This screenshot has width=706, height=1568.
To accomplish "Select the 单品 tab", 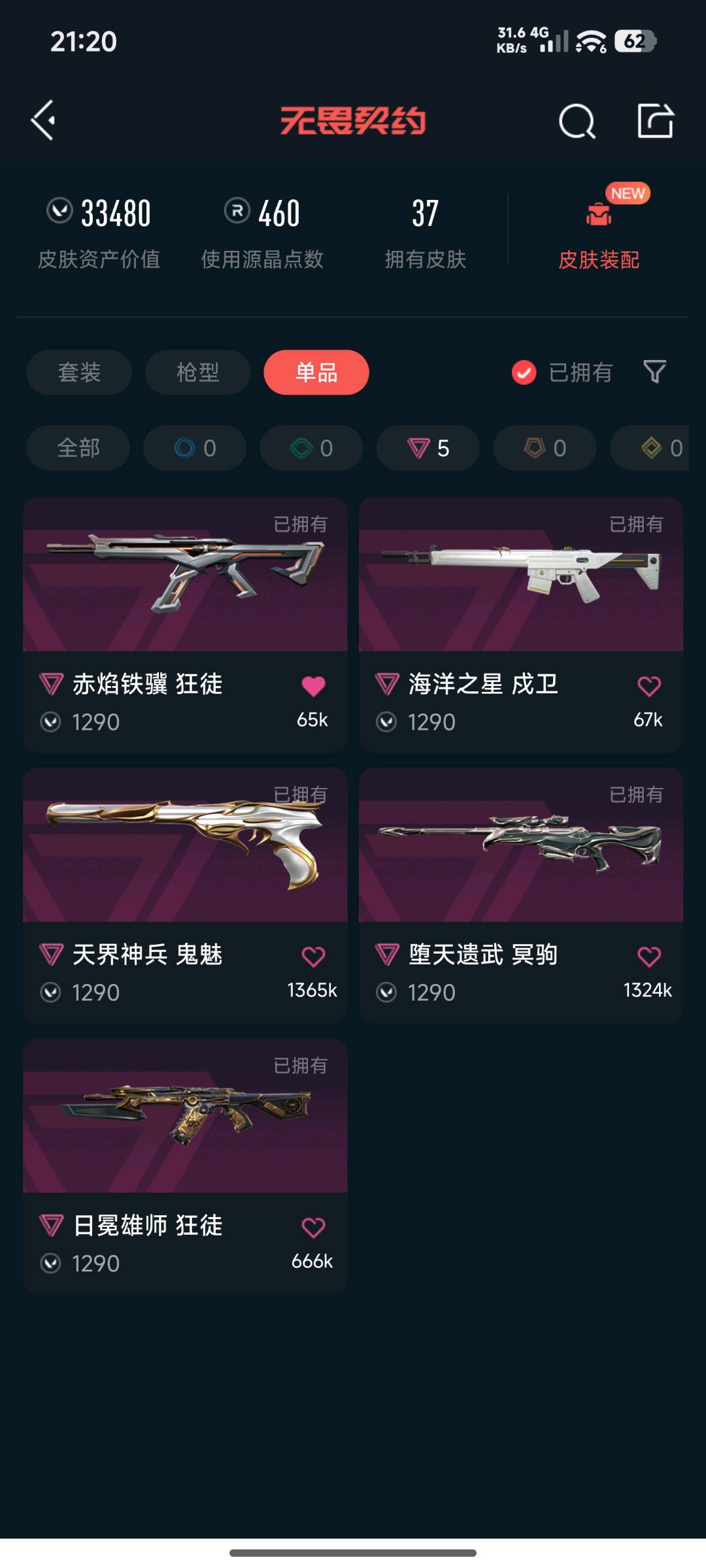I will pyautogui.click(x=316, y=372).
